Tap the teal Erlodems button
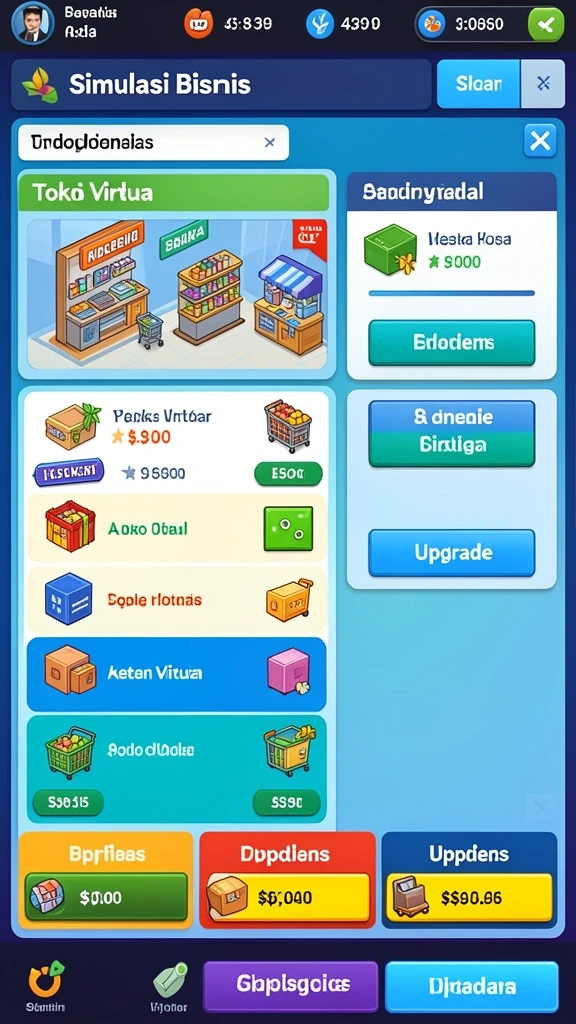576x1024 pixels. pos(451,342)
